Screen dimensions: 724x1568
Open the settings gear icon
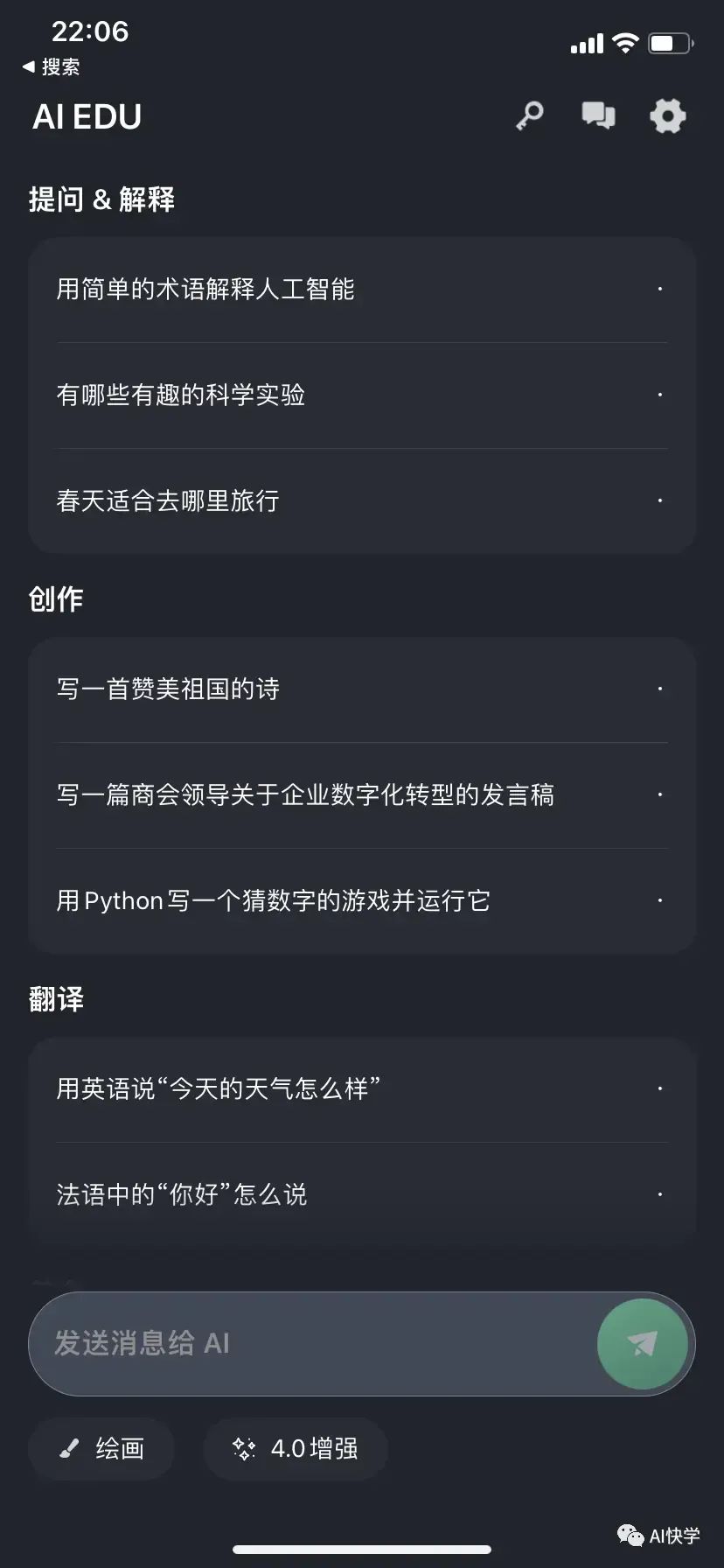(667, 115)
